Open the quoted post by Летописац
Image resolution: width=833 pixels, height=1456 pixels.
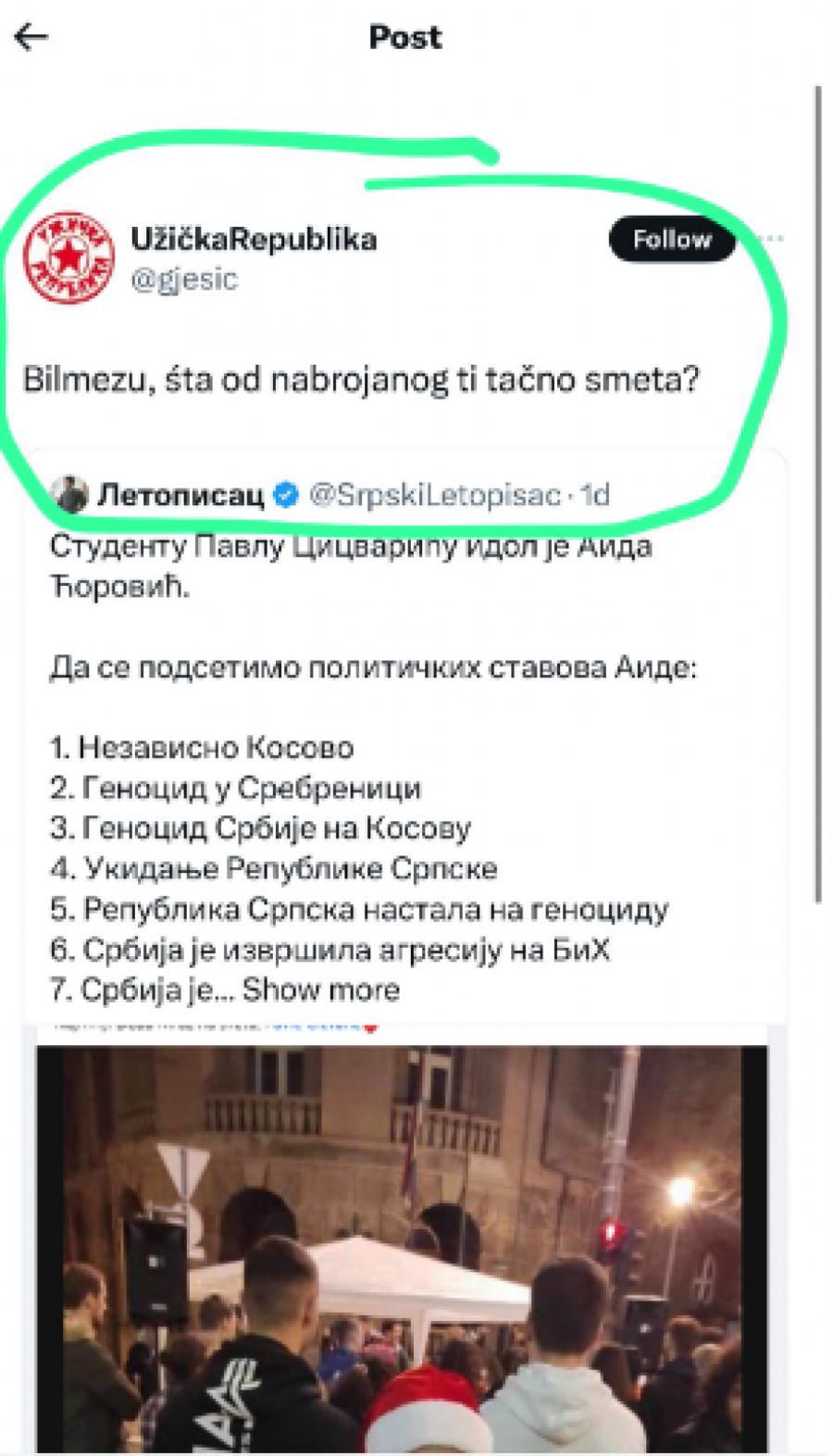click(x=370, y=666)
